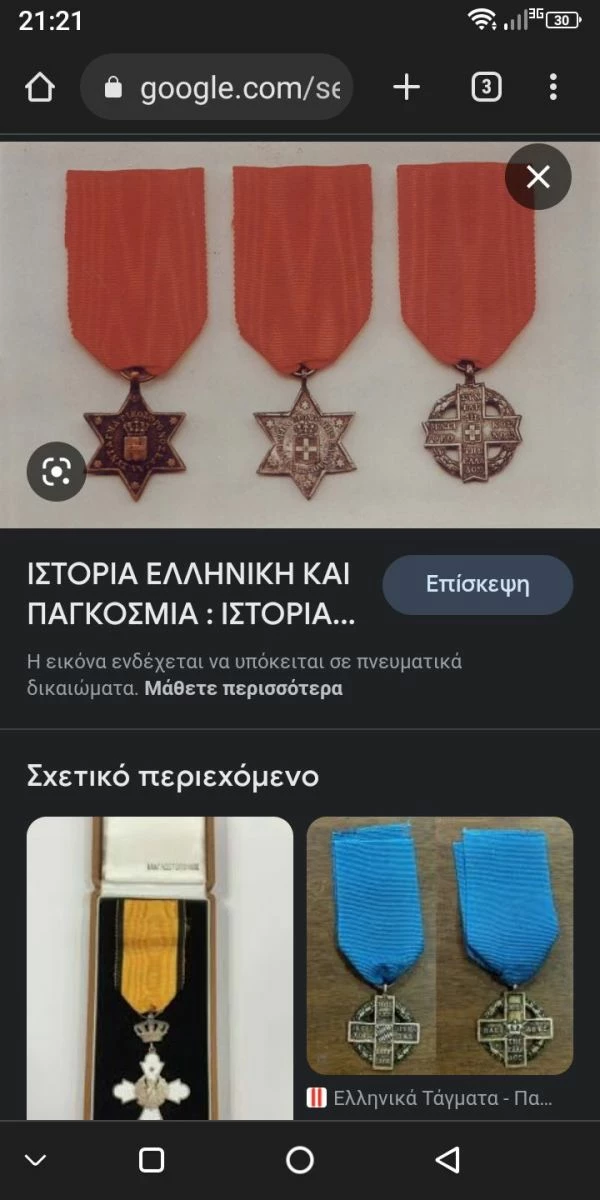
Task: Open recent apps from the navigation bar
Action: click(x=151, y=1160)
